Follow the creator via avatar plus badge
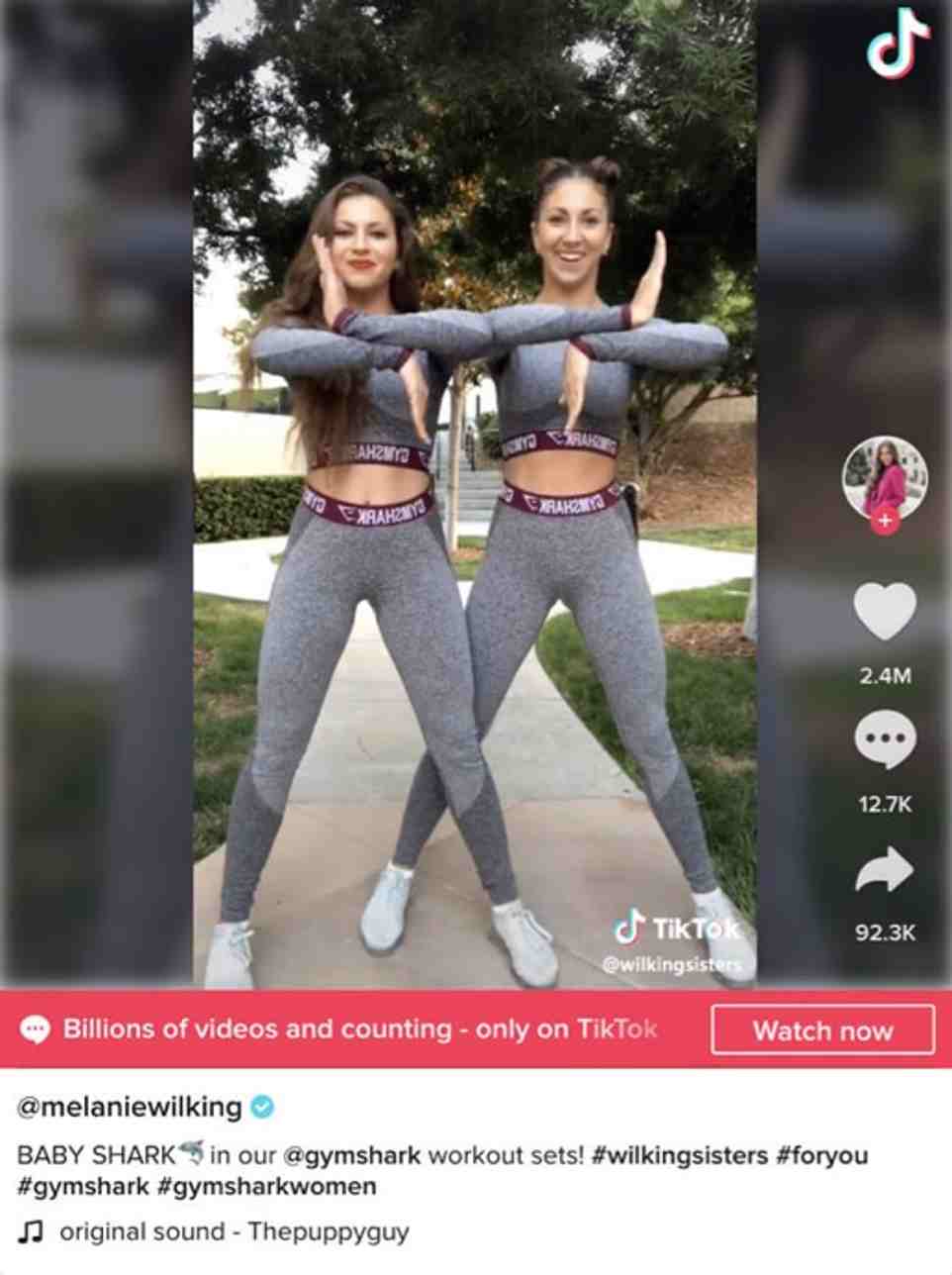Viewport: 952px width, 1275px height. (x=885, y=519)
